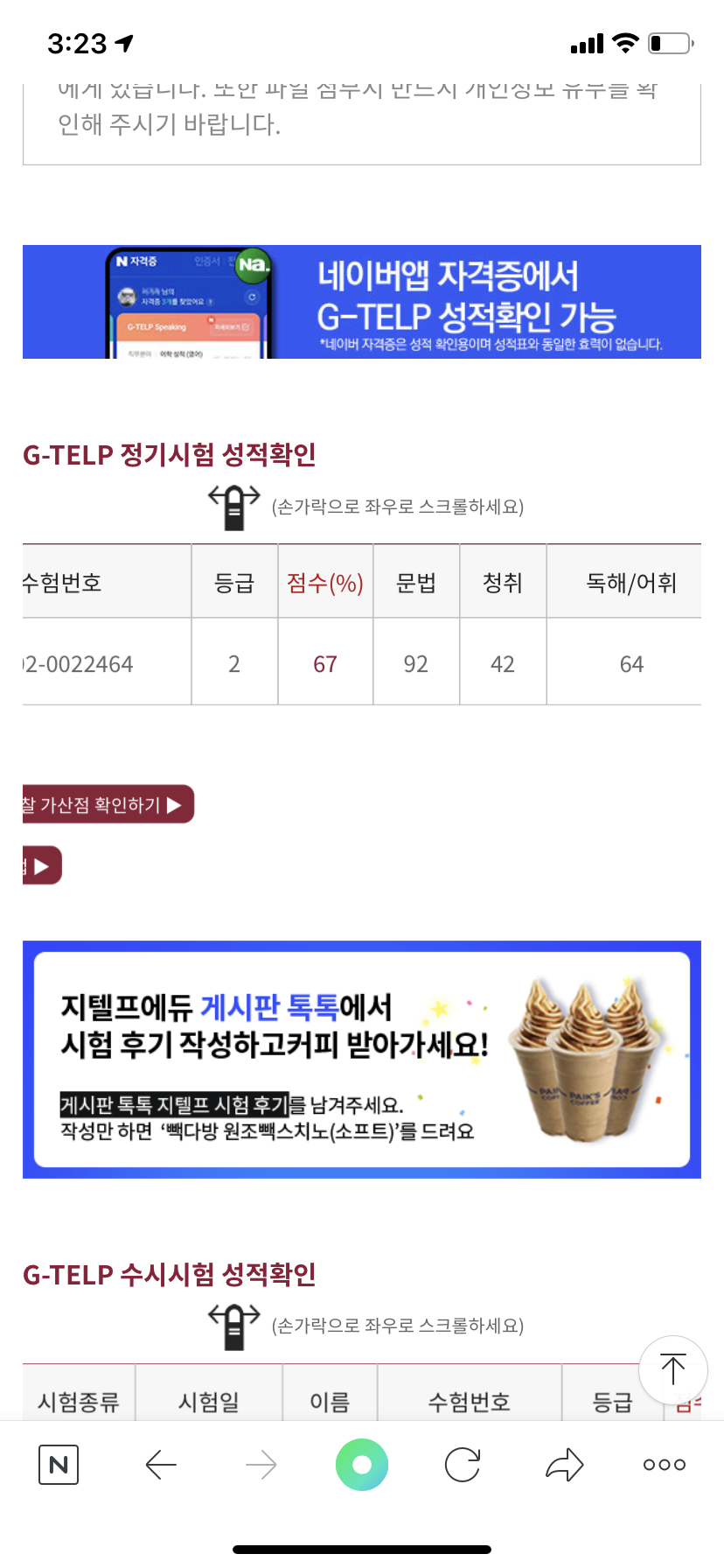724x1568 pixels.
Task: Tap the green Naver search circle
Action: pos(362,1465)
